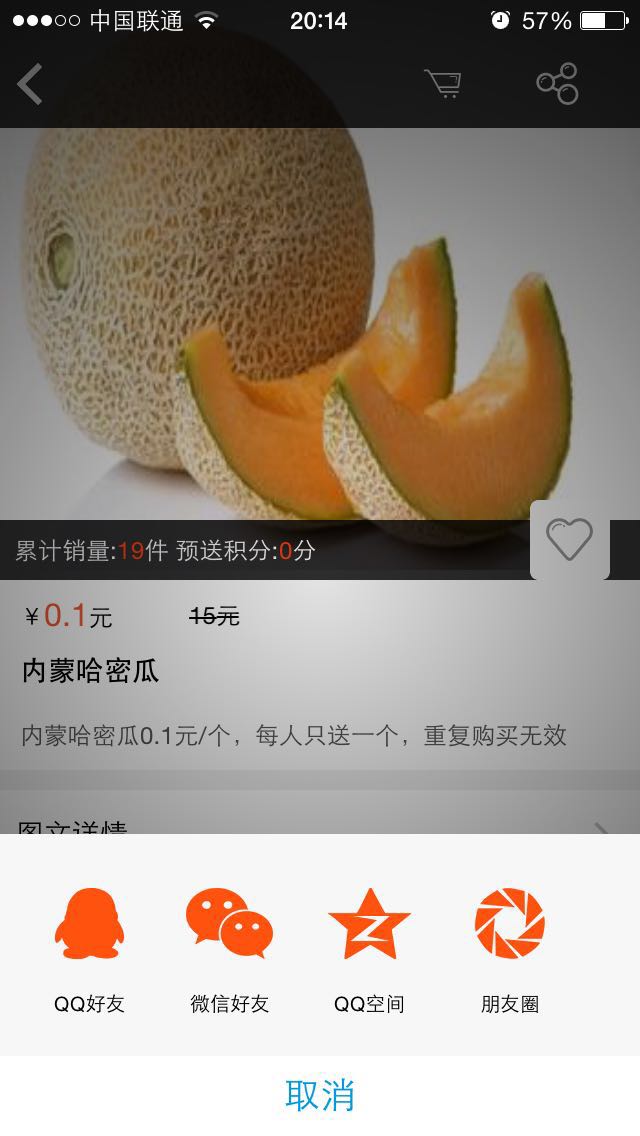Share to 朋友圈
The image size is (640, 1136).
point(510,945)
